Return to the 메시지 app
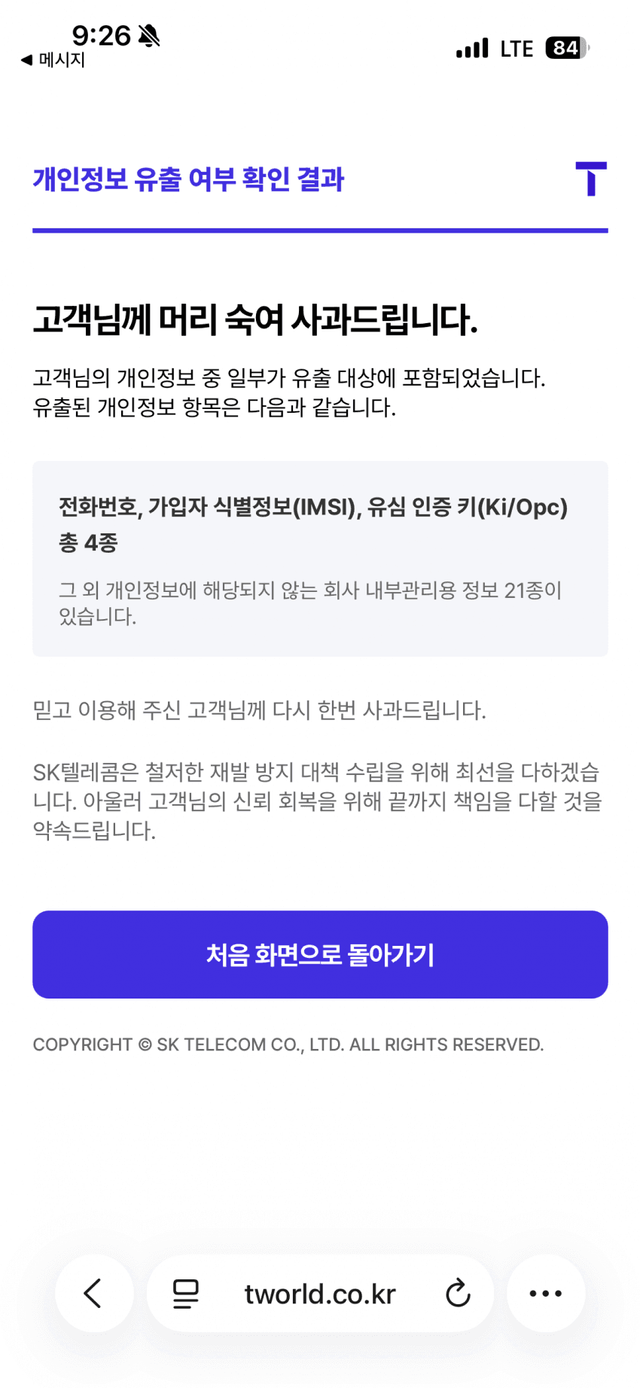This screenshot has width=640, height=1388. click(x=54, y=60)
